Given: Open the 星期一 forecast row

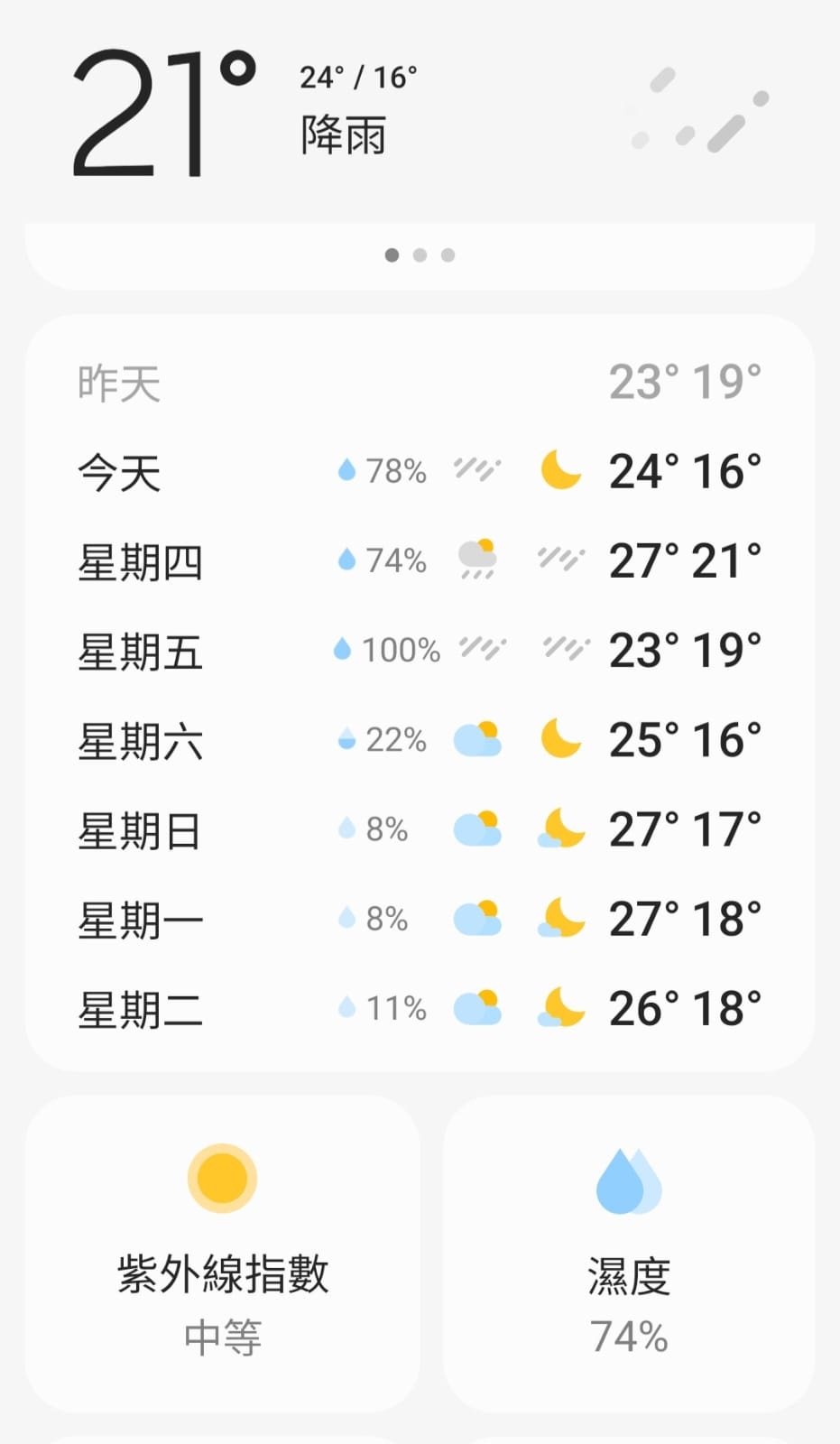Looking at the screenshot, I should click(x=420, y=919).
